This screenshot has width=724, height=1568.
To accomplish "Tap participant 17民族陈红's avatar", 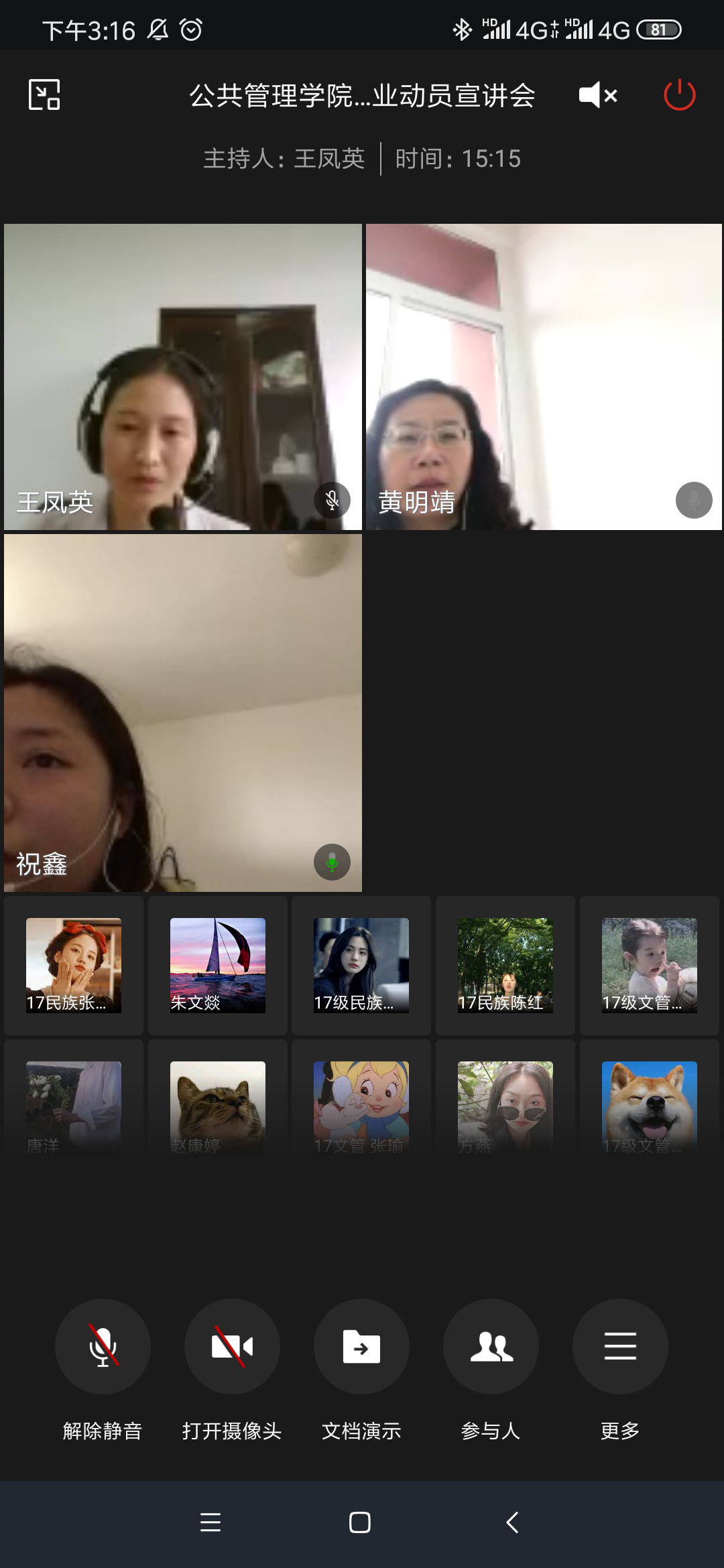I will point(505,965).
